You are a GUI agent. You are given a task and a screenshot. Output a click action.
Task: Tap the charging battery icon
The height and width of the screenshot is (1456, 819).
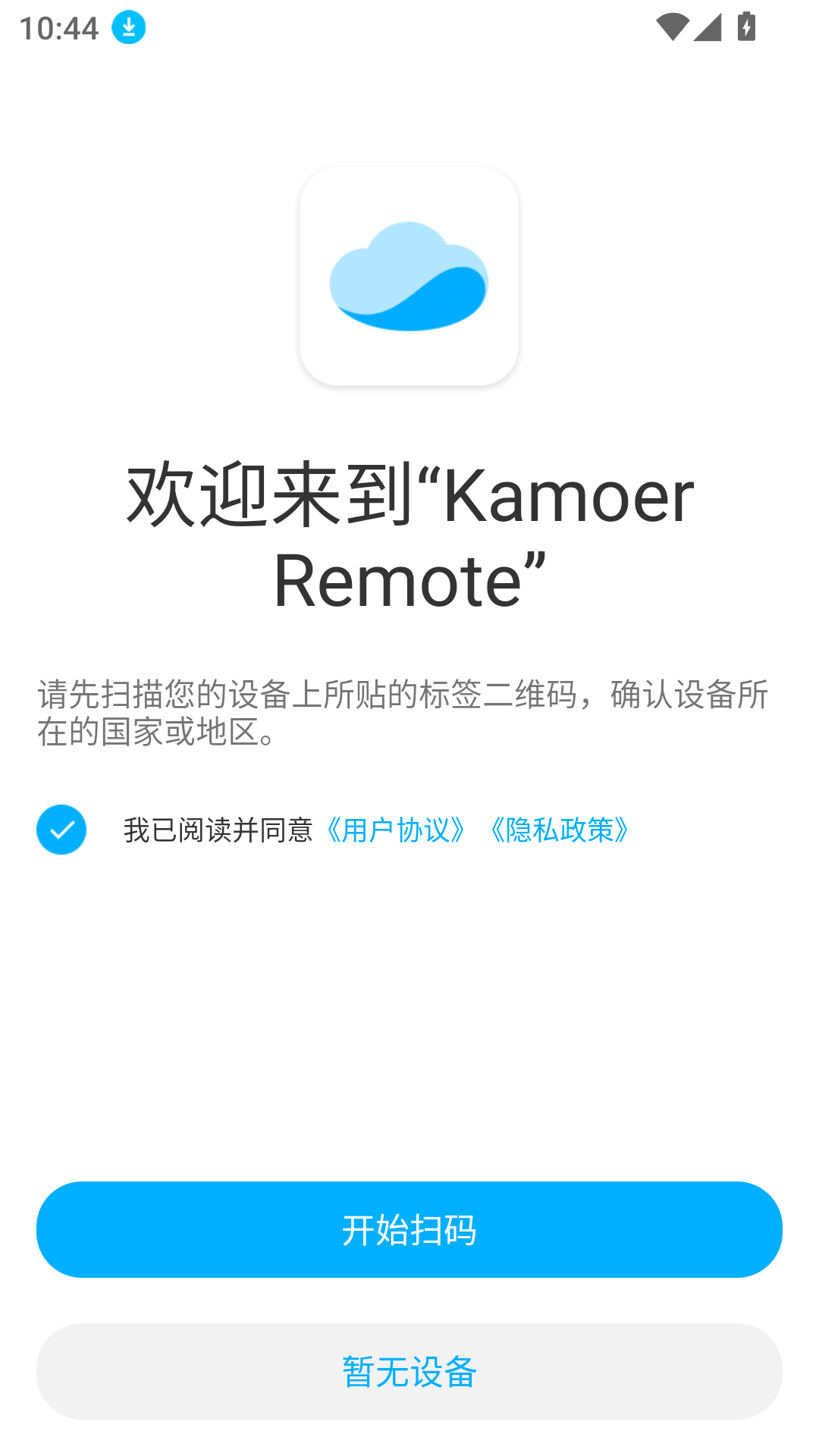(x=745, y=25)
